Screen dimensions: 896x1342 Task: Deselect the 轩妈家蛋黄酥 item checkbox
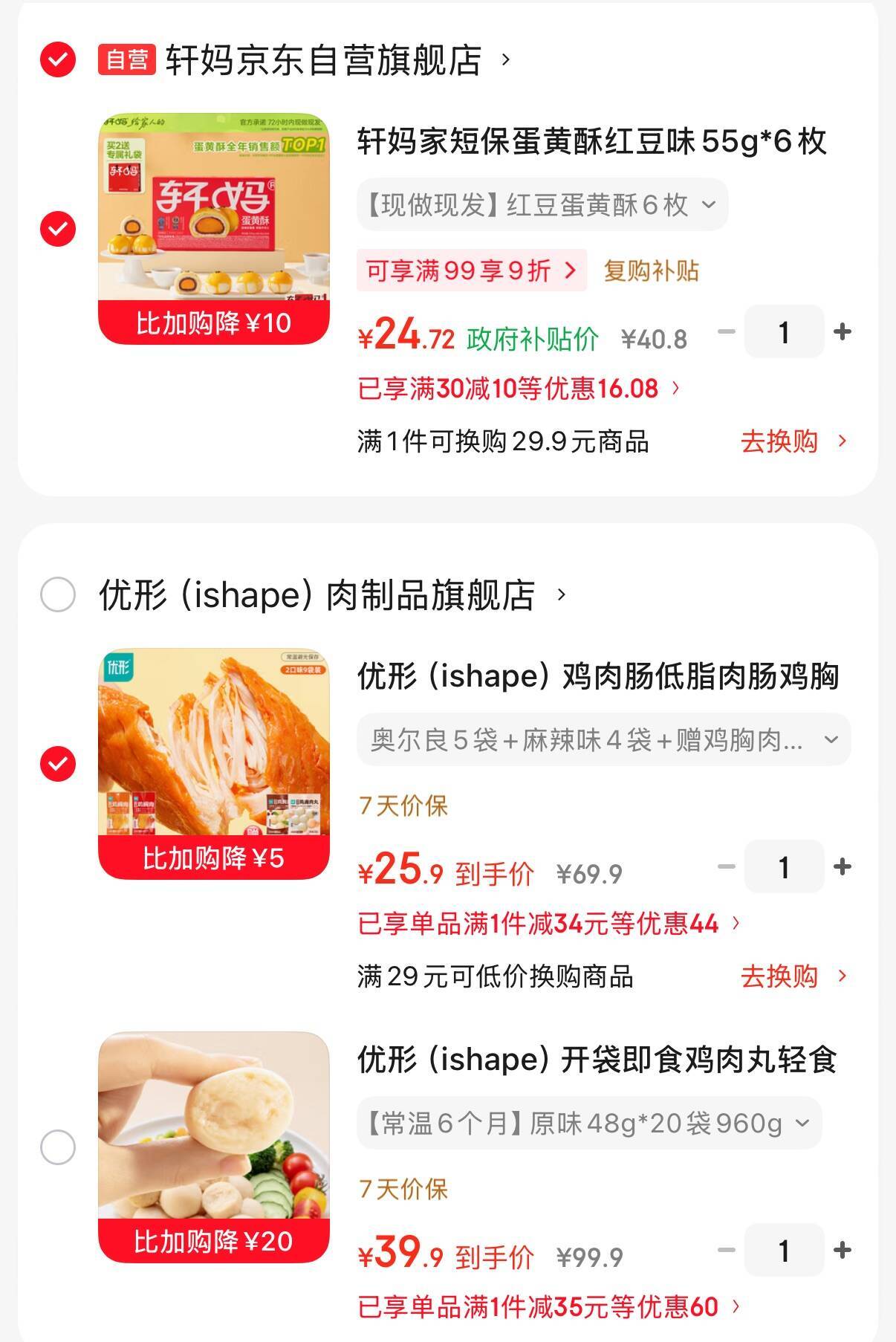[58, 228]
